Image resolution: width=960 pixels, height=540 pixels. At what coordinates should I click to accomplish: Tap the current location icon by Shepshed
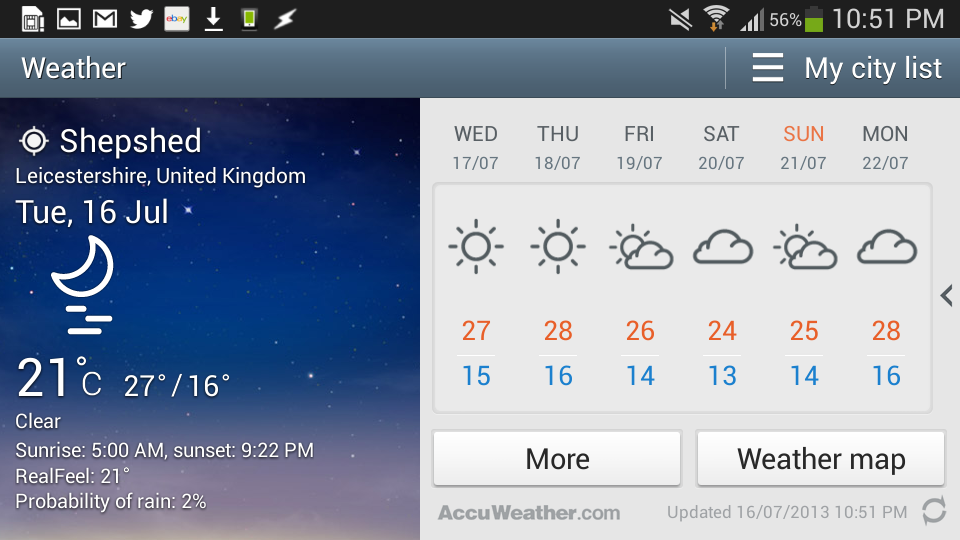[x=34, y=141]
